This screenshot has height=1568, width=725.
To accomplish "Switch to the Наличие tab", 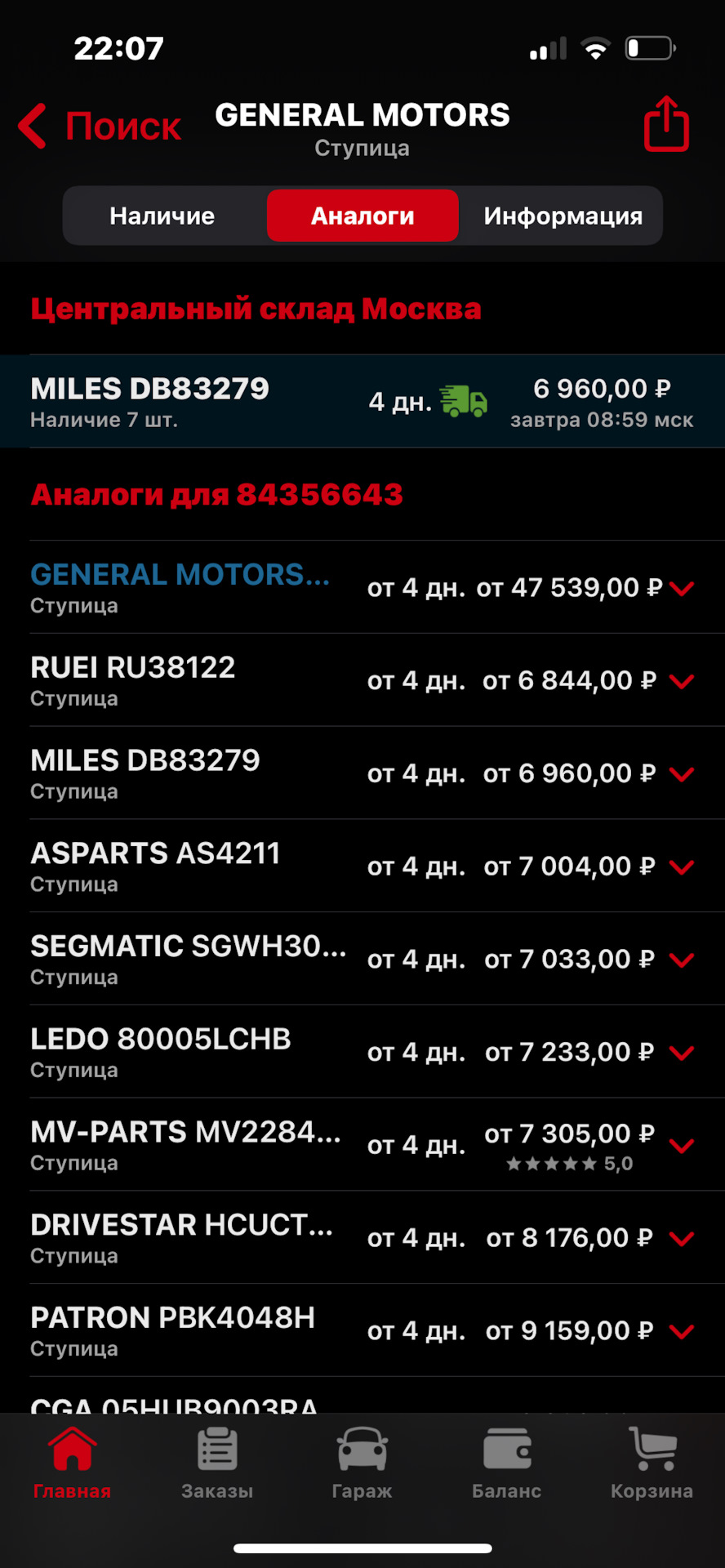I will click(162, 216).
